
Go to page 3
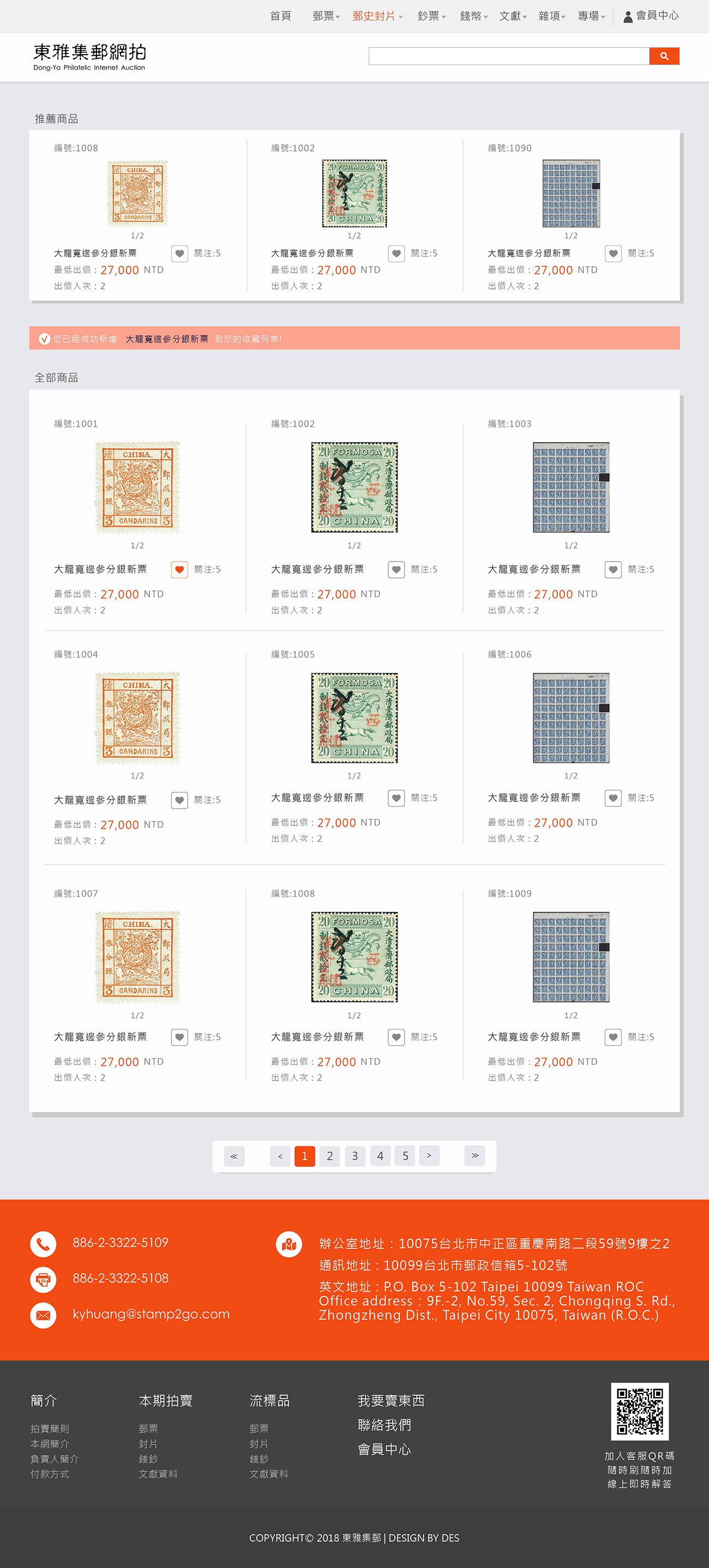pyautogui.click(x=354, y=1155)
